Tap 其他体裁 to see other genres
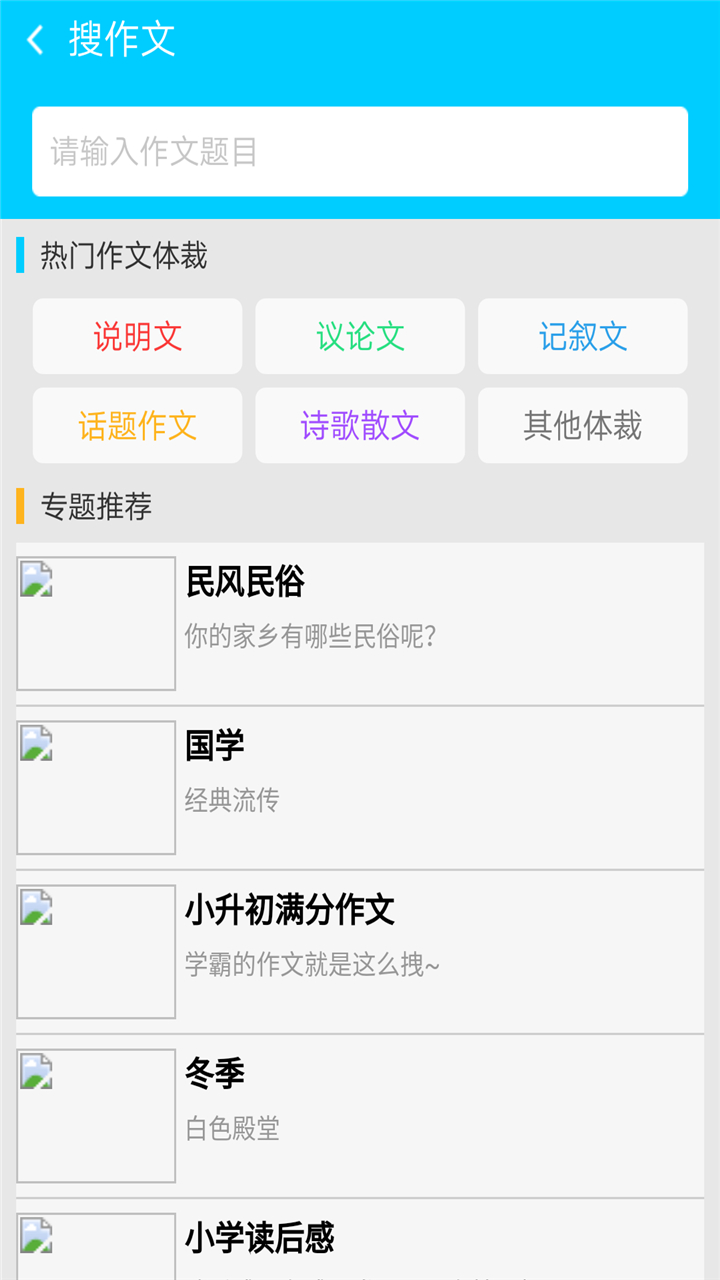The height and width of the screenshot is (1280, 720). click(583, 425)
